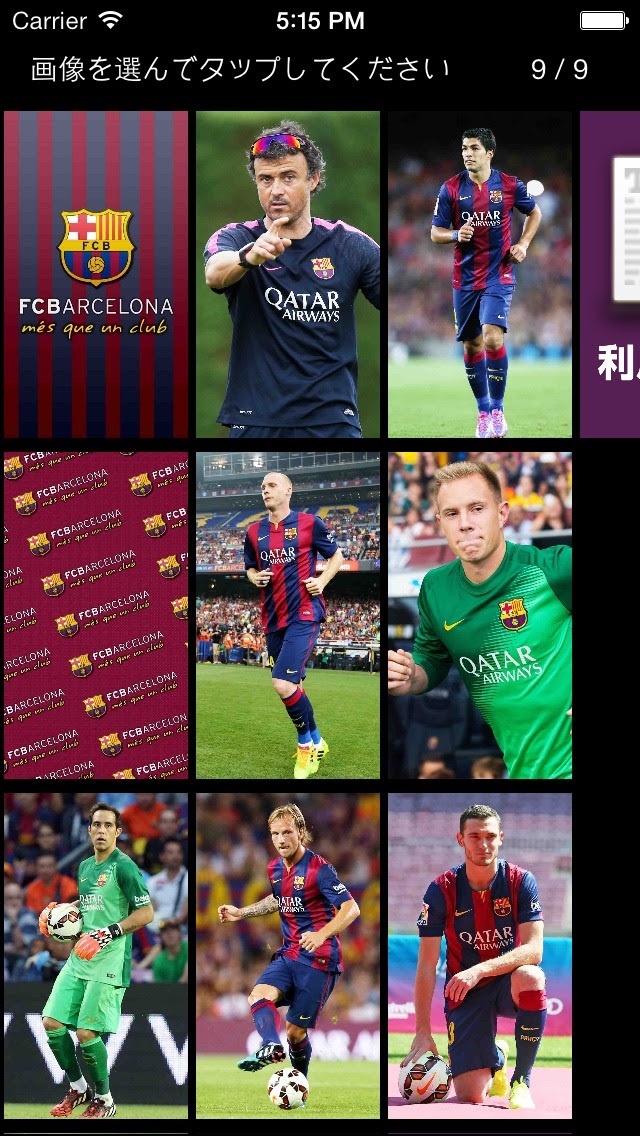Screen dimensions: 640x1136
Task: Open the blond goalkeeper close-up in green jersey
Action: tap(480, 615)
